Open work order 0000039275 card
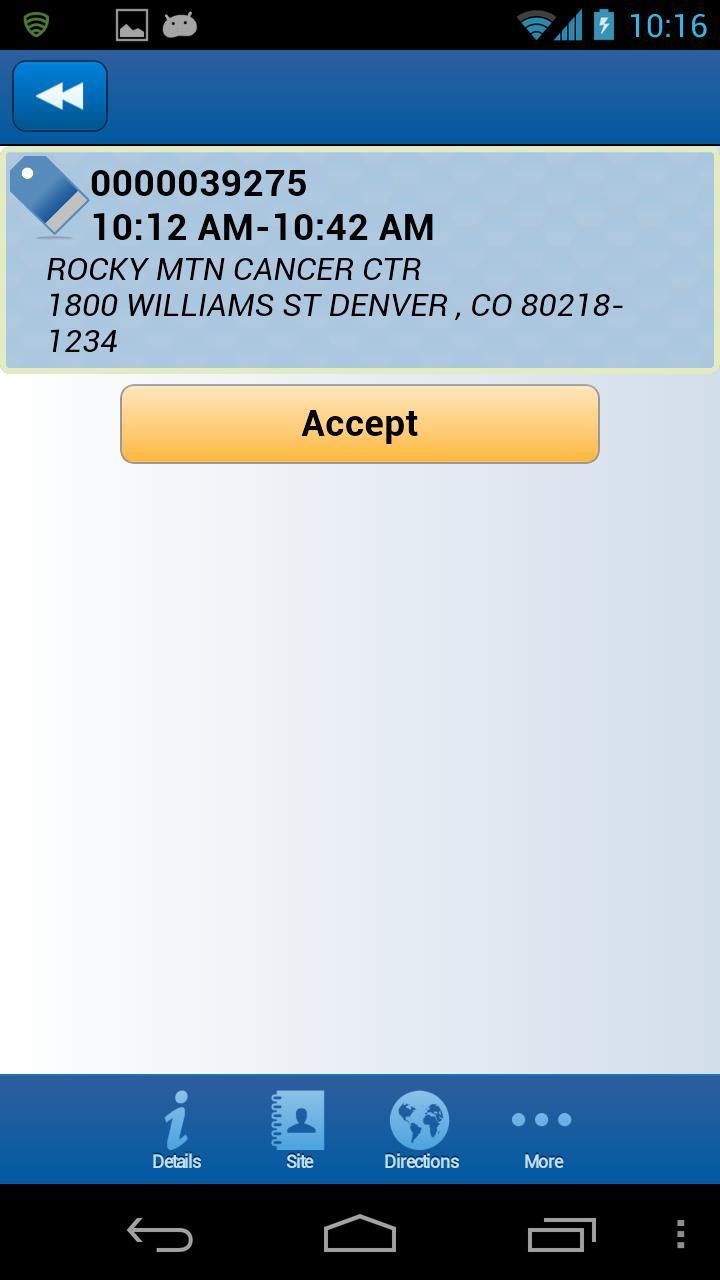The width and height of the screenshot is (720, 1280). click(360, 261)
